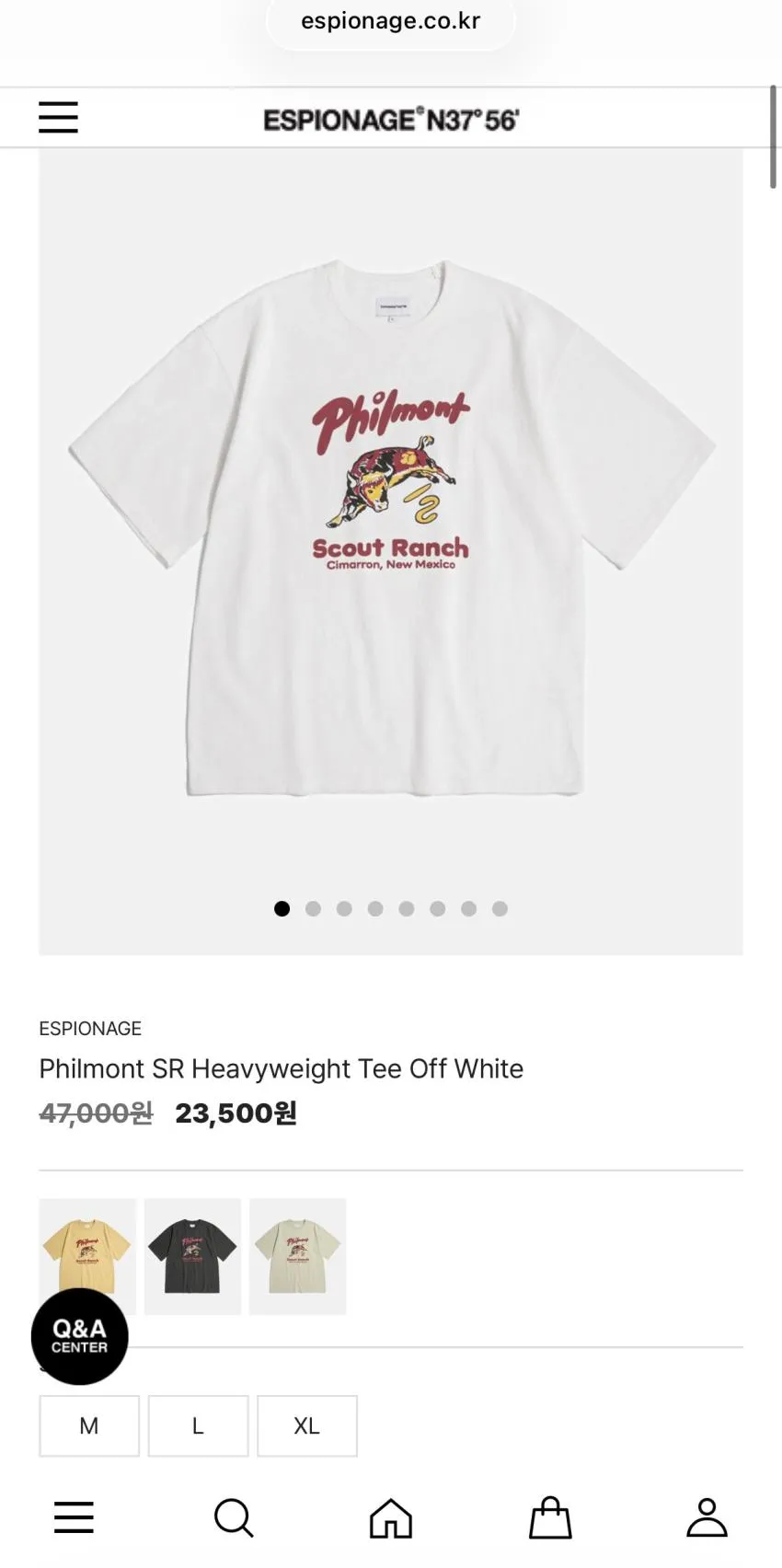Select the black tee color option
The image size is (782, 1568).
pyautogui.click(x=192, y=1256)
